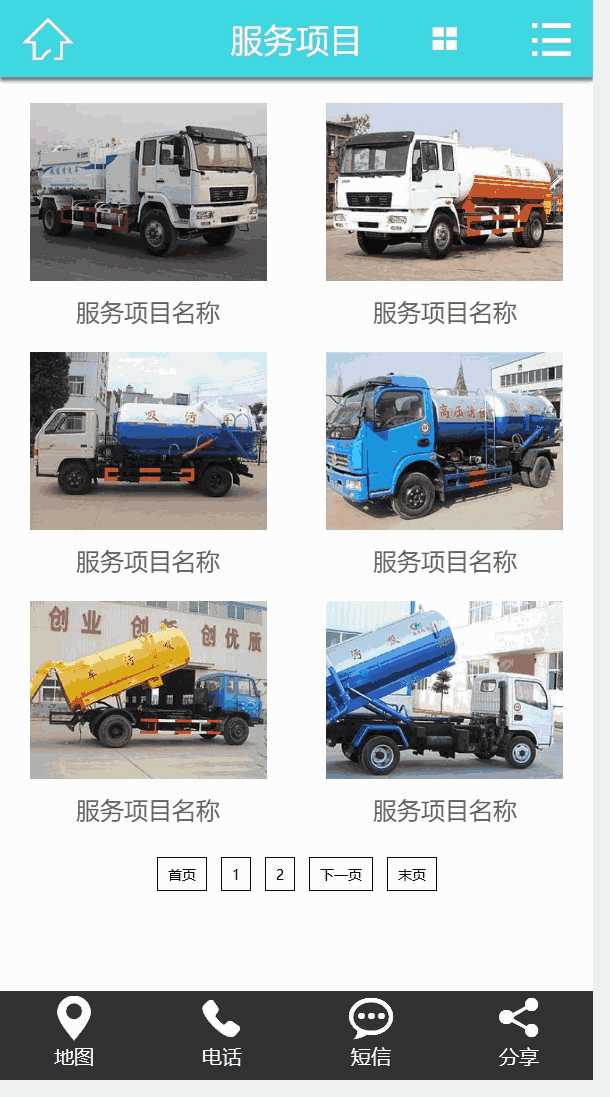
Task: Share via the 分享 button
Action: 519,1034
